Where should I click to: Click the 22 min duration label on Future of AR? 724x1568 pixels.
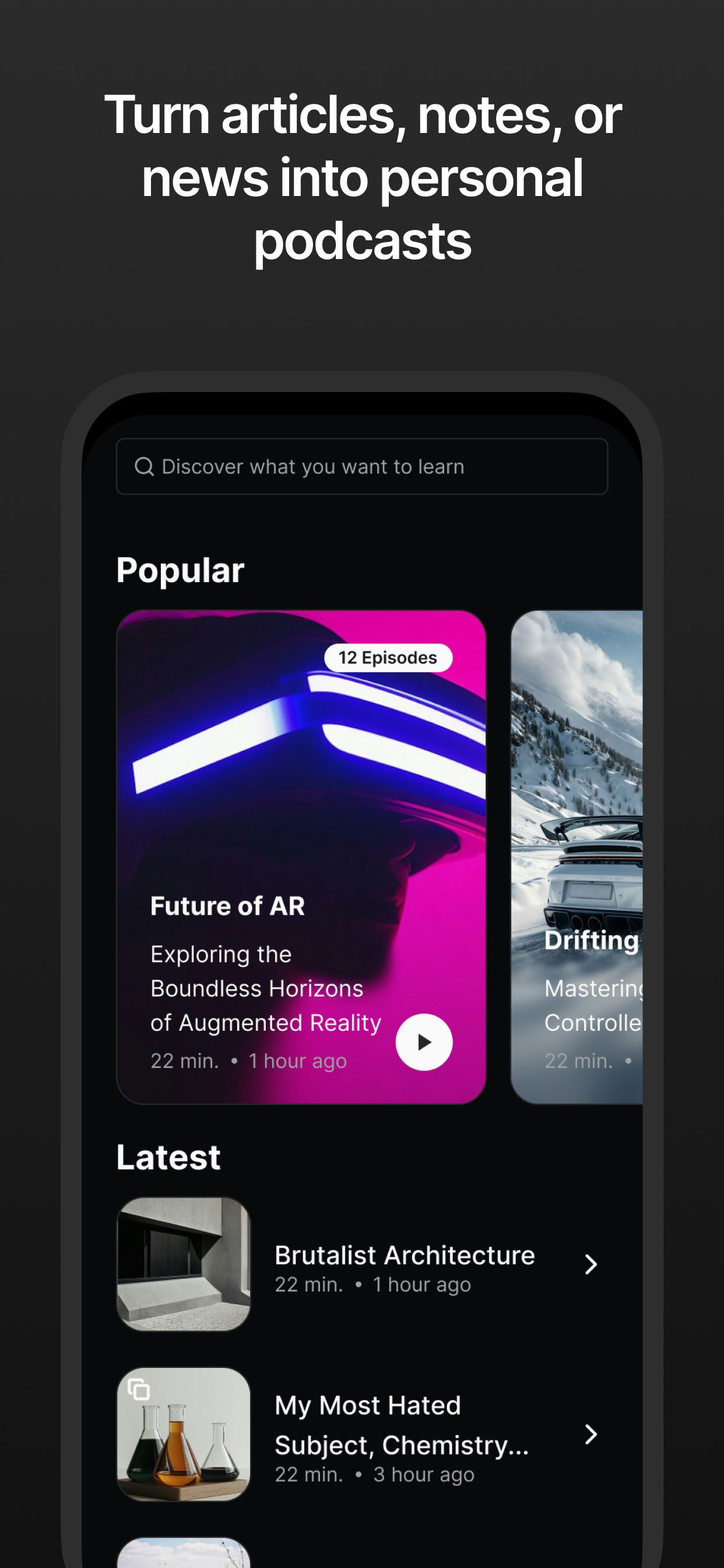tap(185, 1061)
